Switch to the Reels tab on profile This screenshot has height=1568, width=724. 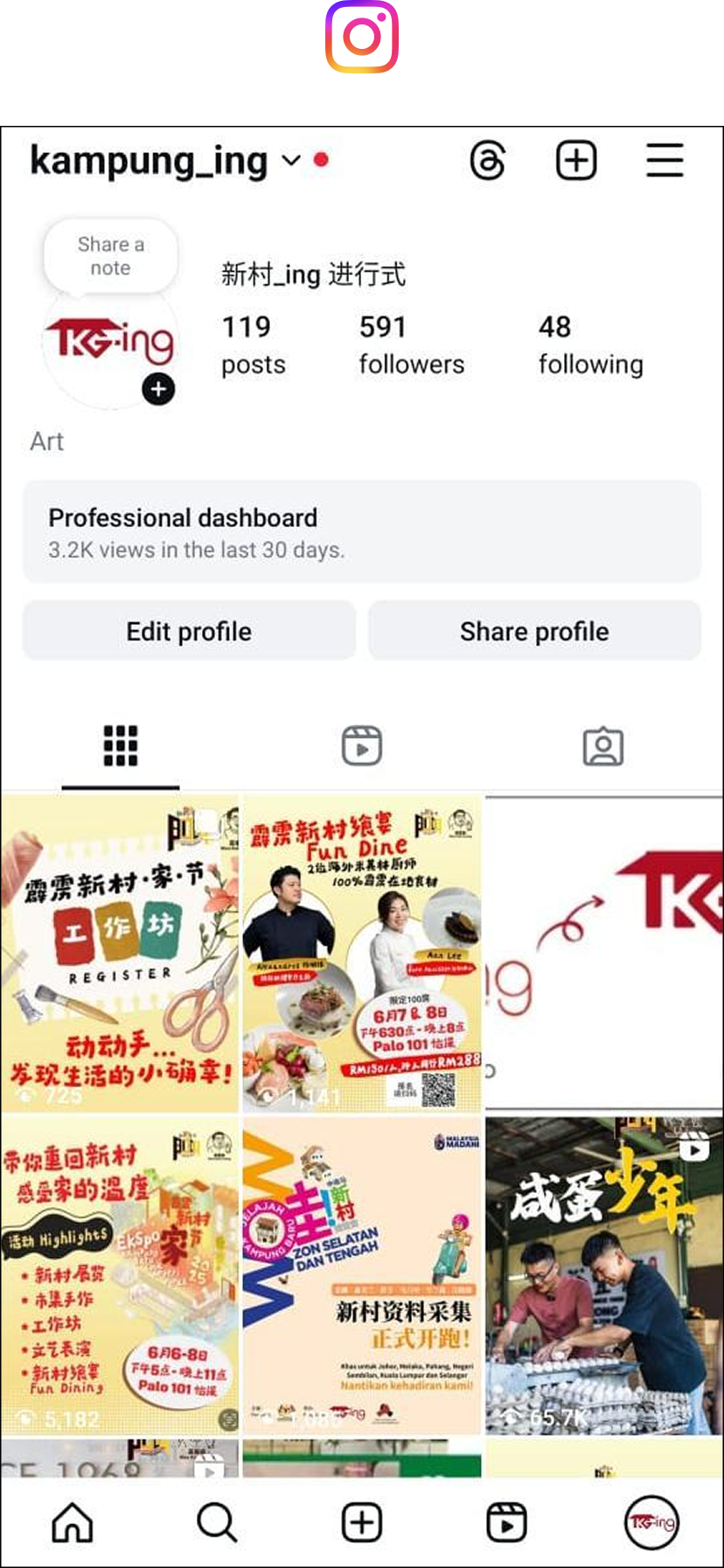tap(361, 746)
